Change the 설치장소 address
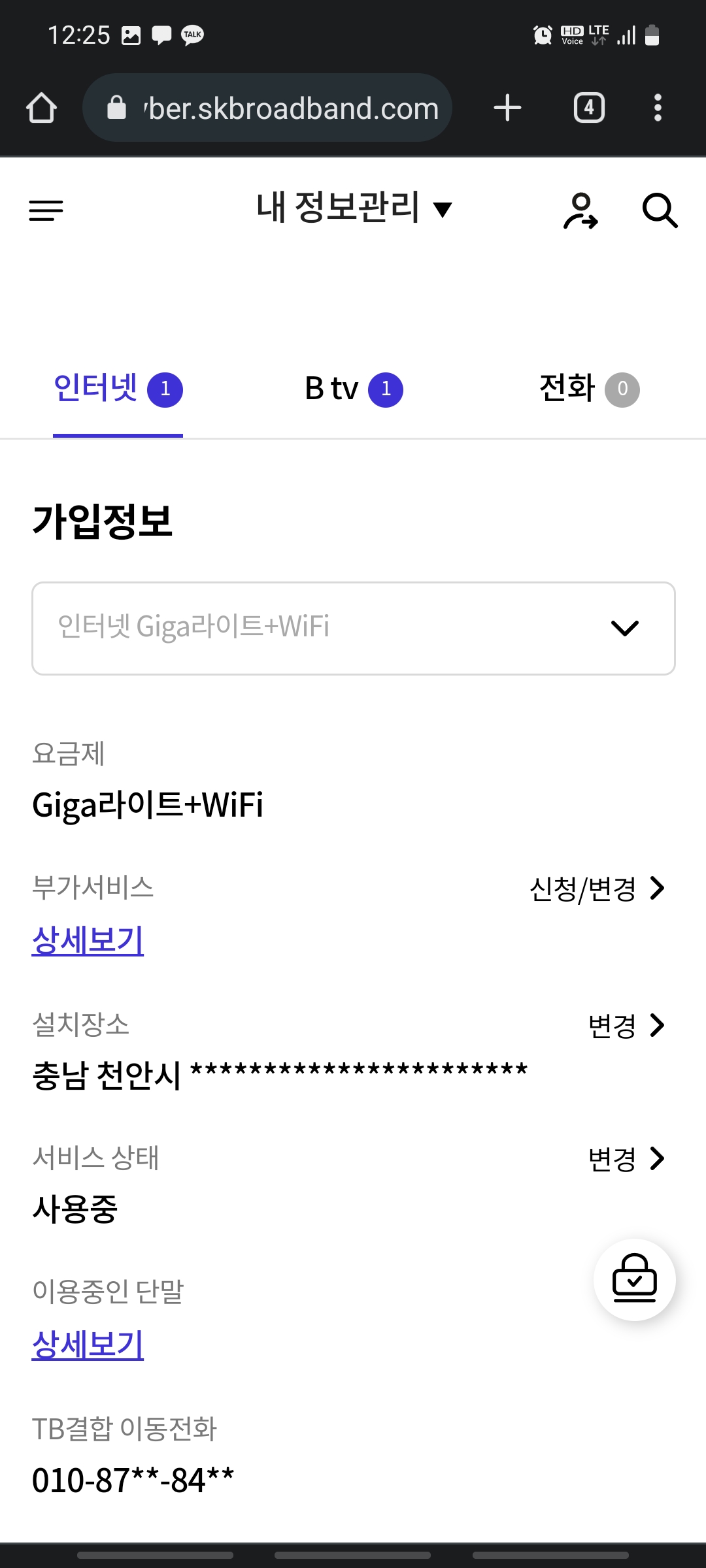The height and width of the screenshot is (1568, 706). 626,1026
